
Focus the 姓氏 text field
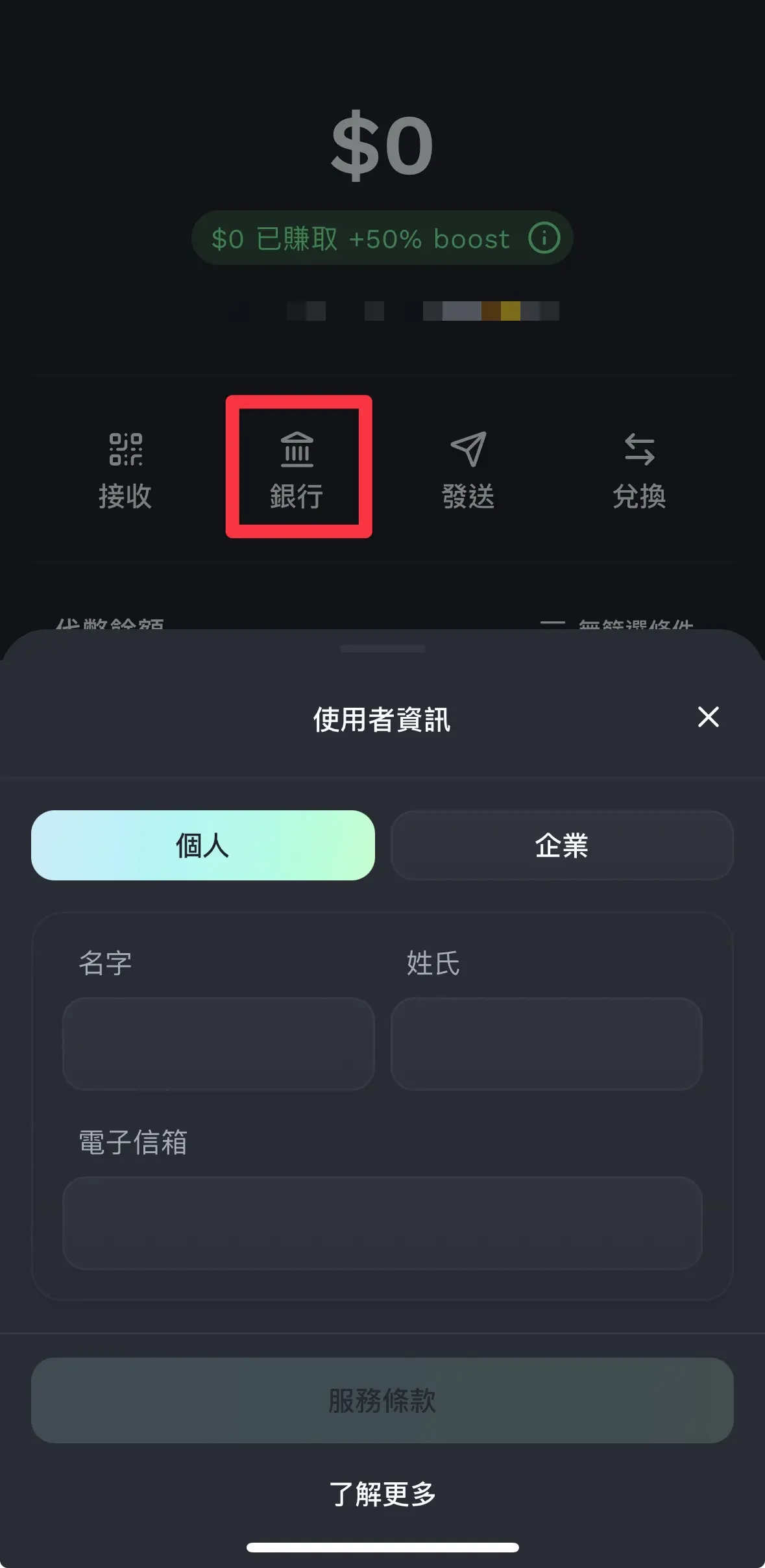(546, 1043)
